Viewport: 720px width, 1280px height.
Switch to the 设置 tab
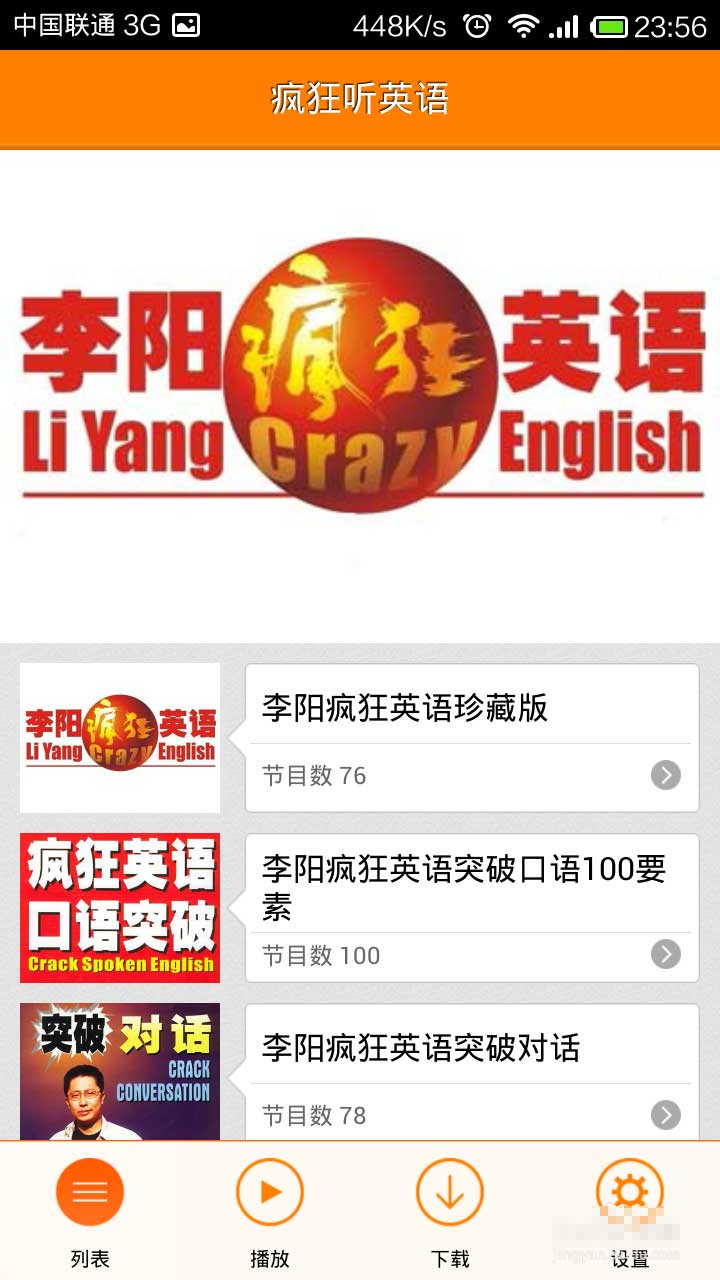coord(630,1210)
